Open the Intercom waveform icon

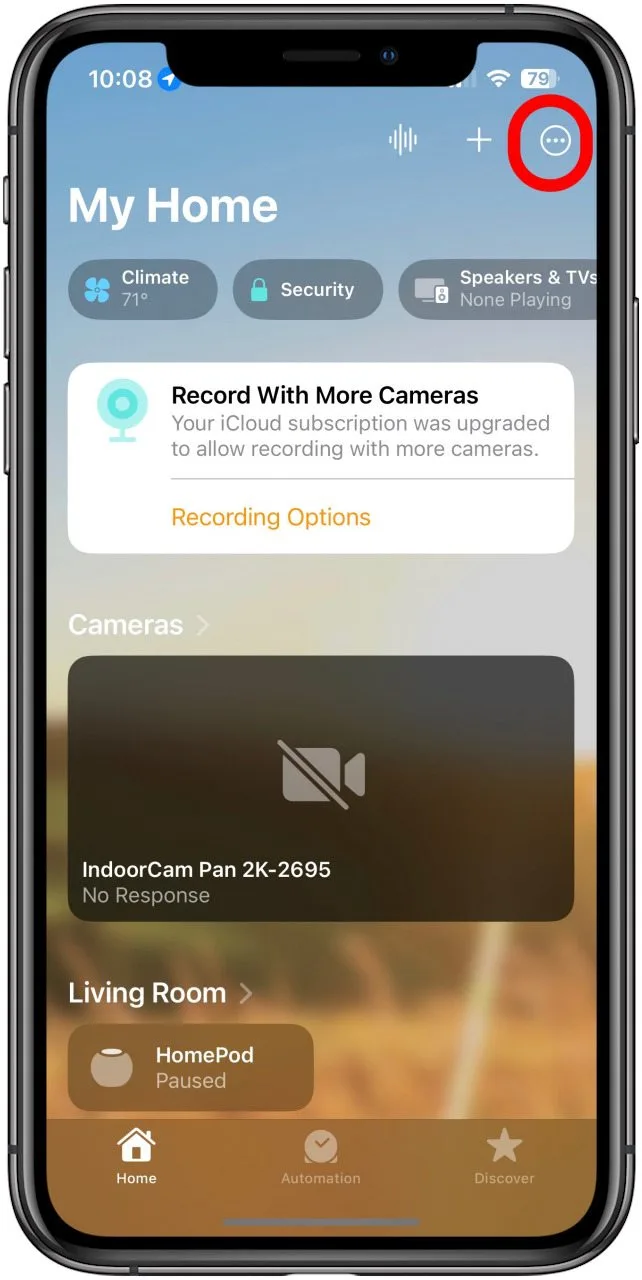click(402, 140)
